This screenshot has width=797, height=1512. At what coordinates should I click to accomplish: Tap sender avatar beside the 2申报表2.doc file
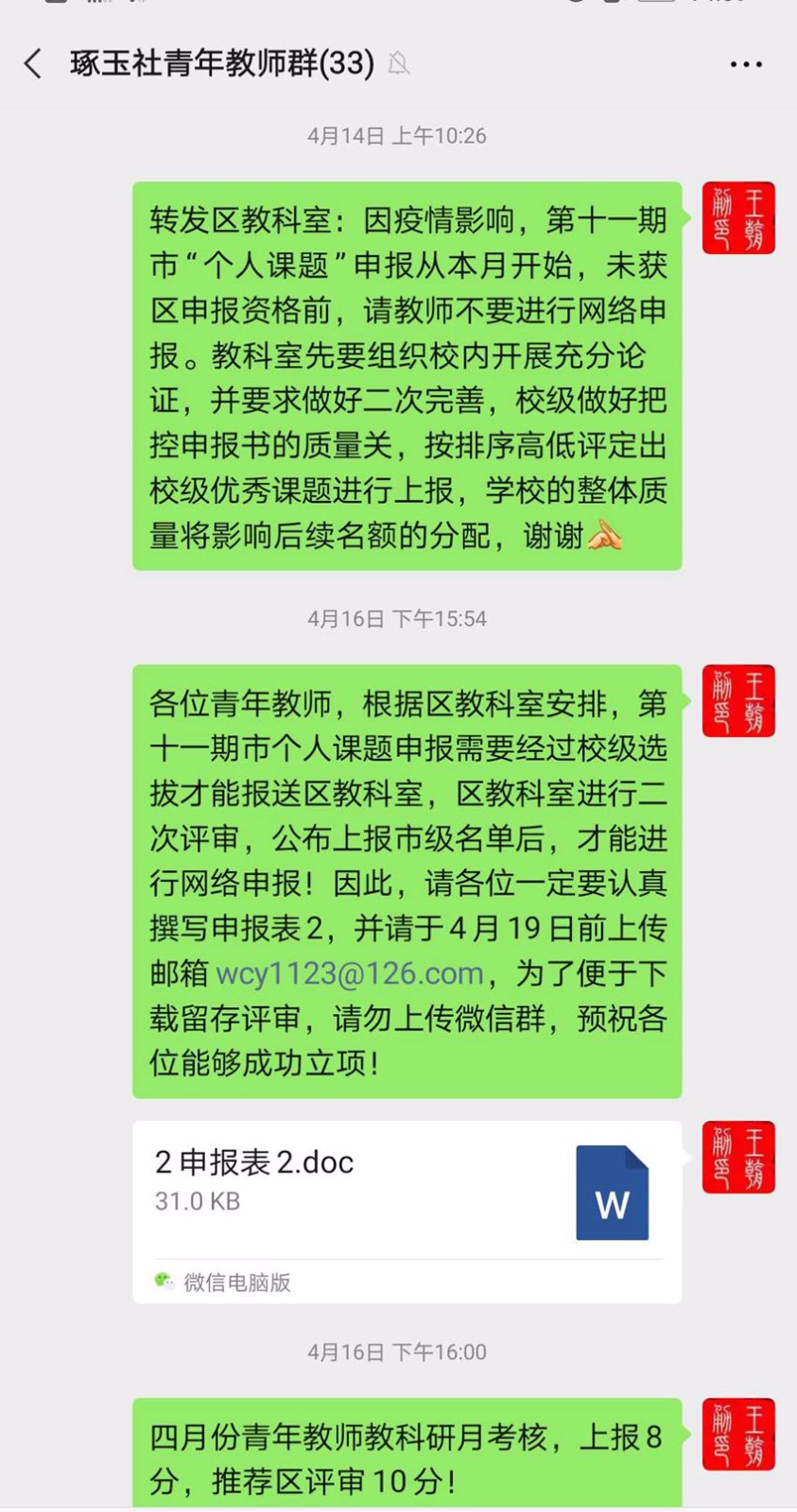click(738, 1158)
